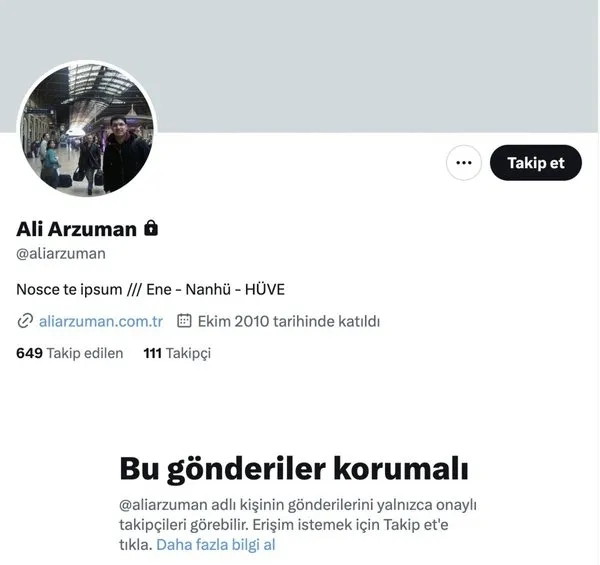Open the Daha fazla bilgi al link

point(214,545)
